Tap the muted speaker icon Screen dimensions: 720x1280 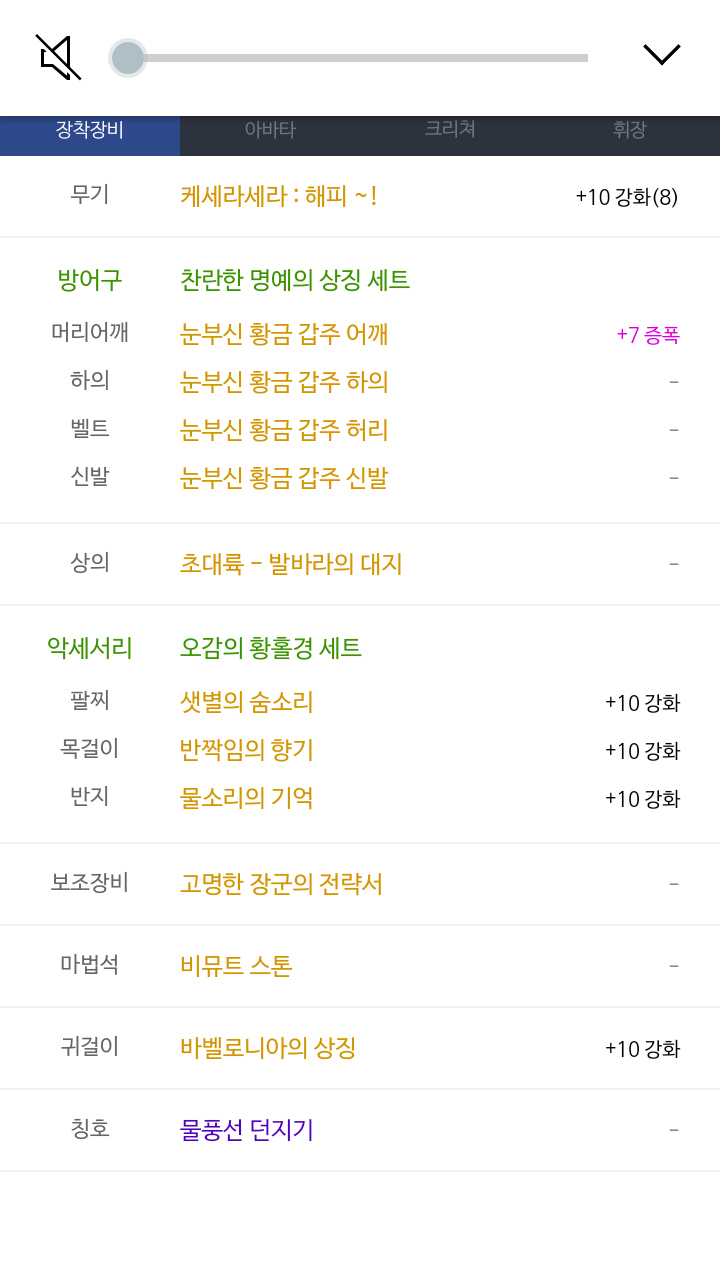click(x=58, y=57)
